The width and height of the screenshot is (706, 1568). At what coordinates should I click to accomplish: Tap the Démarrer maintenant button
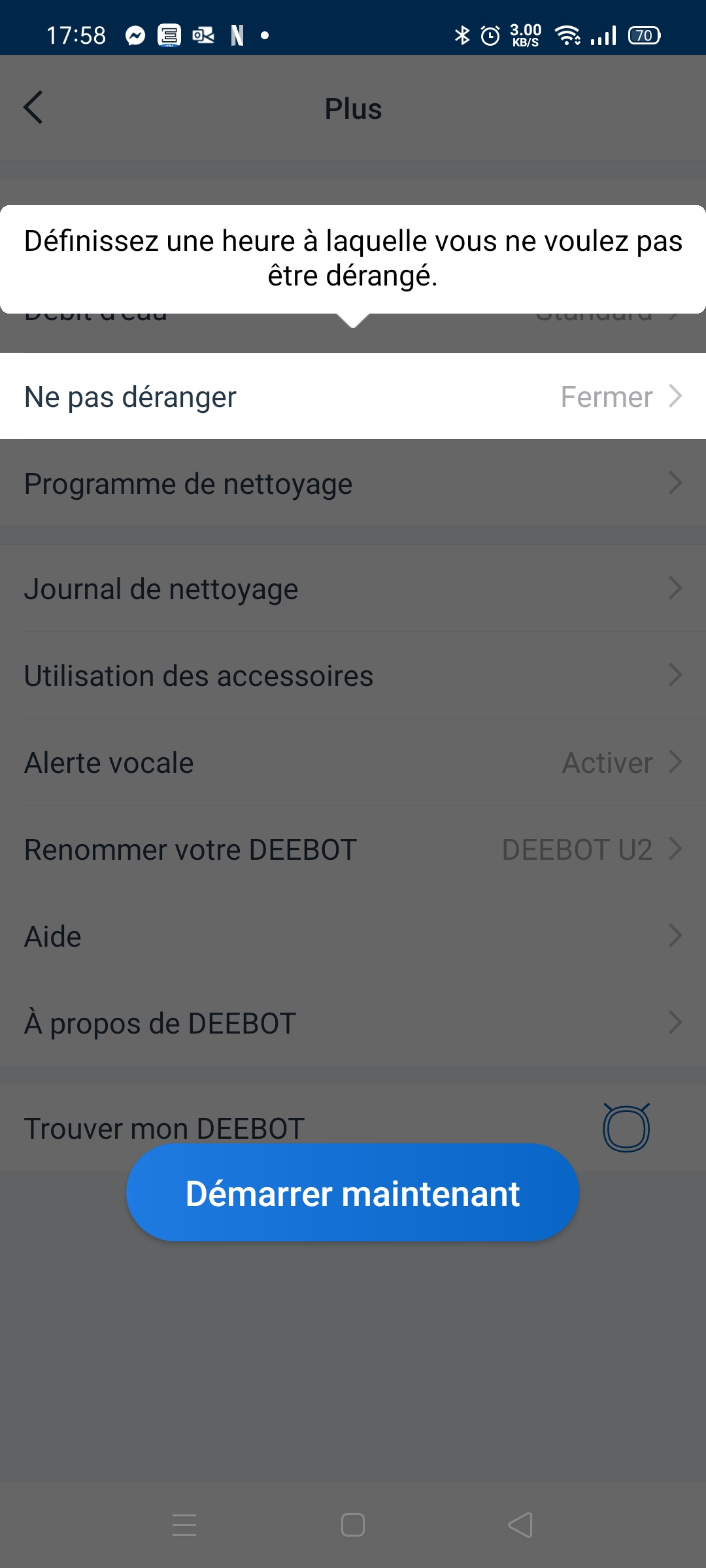353,1193
